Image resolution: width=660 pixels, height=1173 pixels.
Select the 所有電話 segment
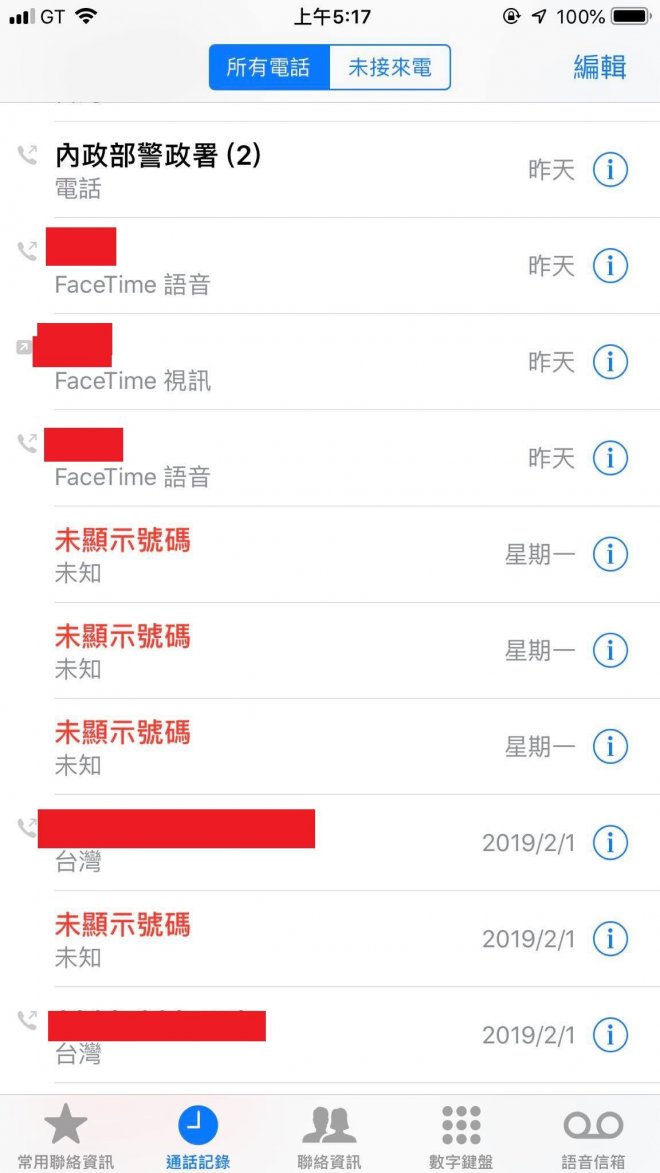point(269,68)
